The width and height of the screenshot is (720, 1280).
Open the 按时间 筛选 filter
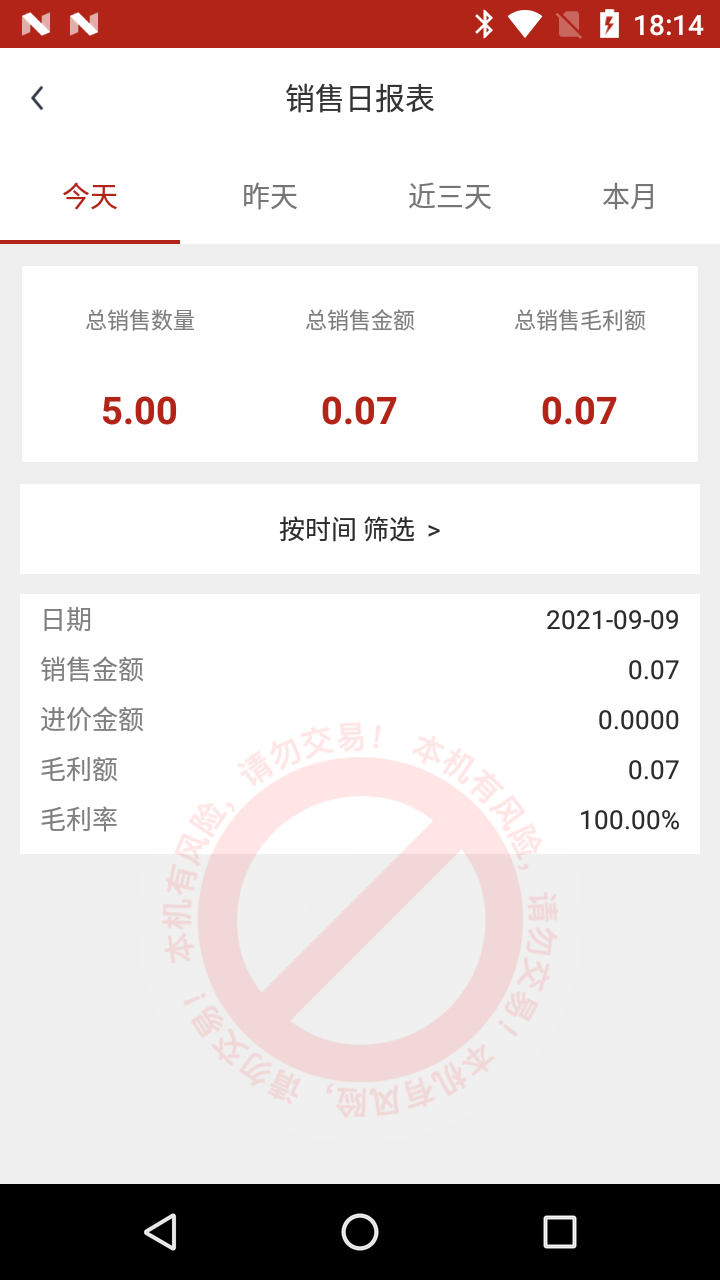point(360,529)
